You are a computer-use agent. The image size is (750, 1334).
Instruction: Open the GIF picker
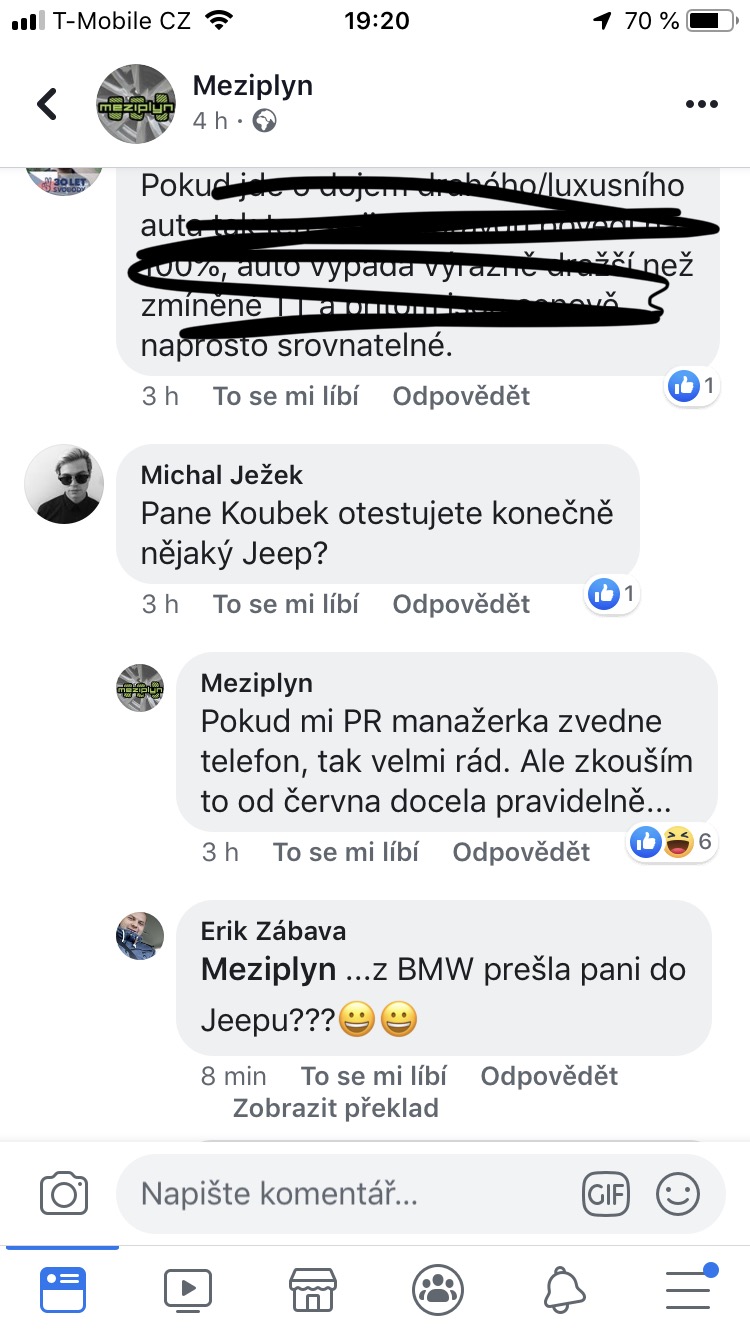pos(606,1193)
